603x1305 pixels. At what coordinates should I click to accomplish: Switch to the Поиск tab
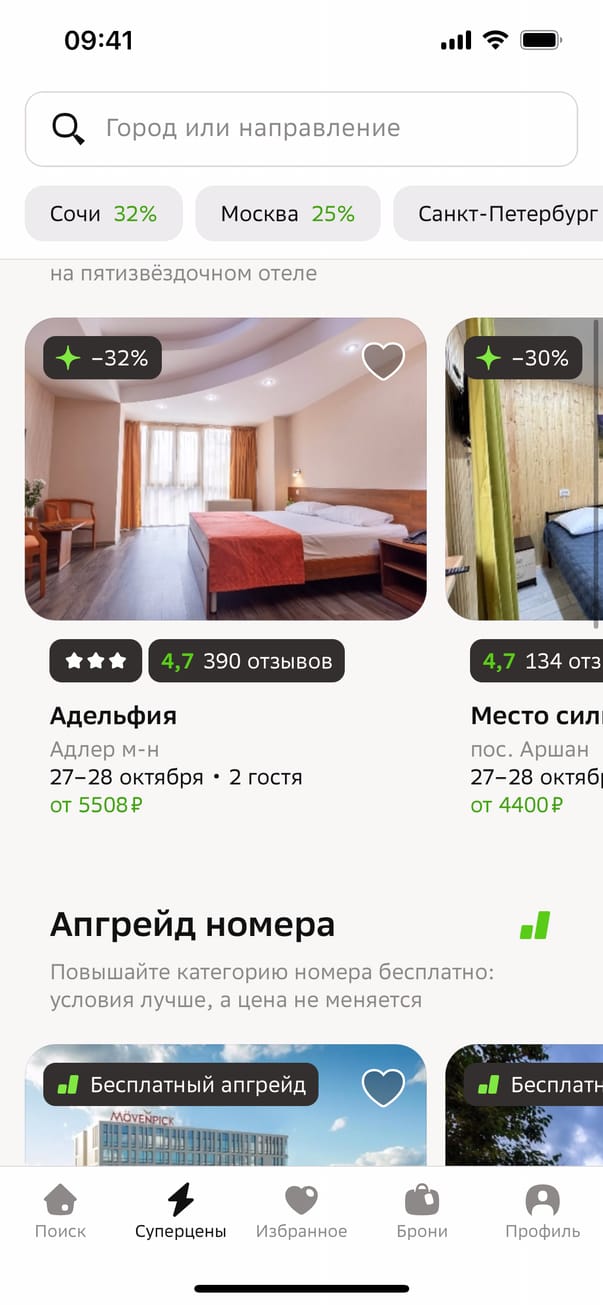[x=60, y=1212]
